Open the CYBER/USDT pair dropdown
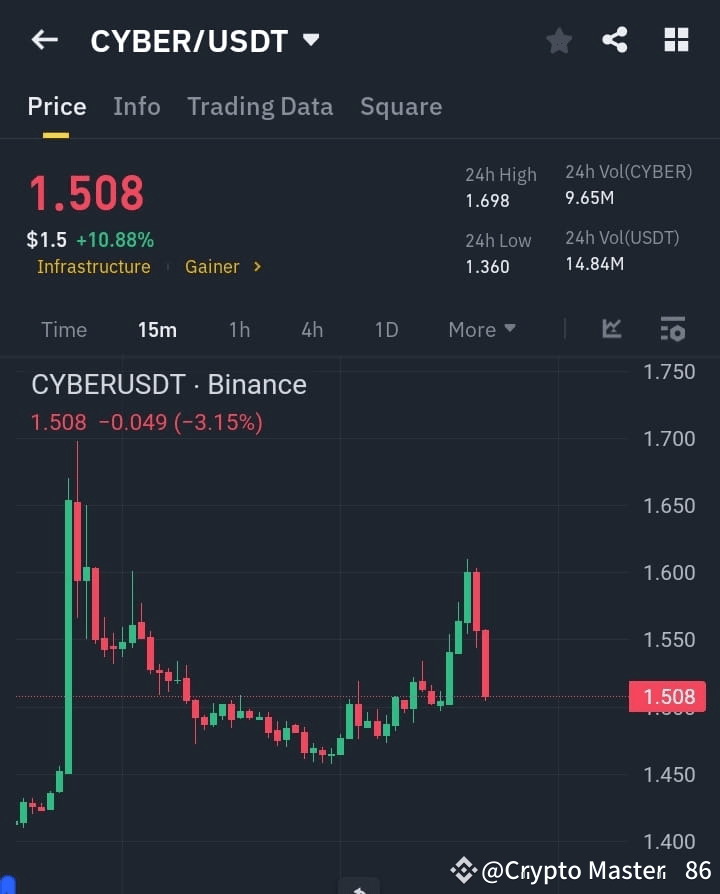The width and height of the screenshot is (720, 894). point(309,40)
